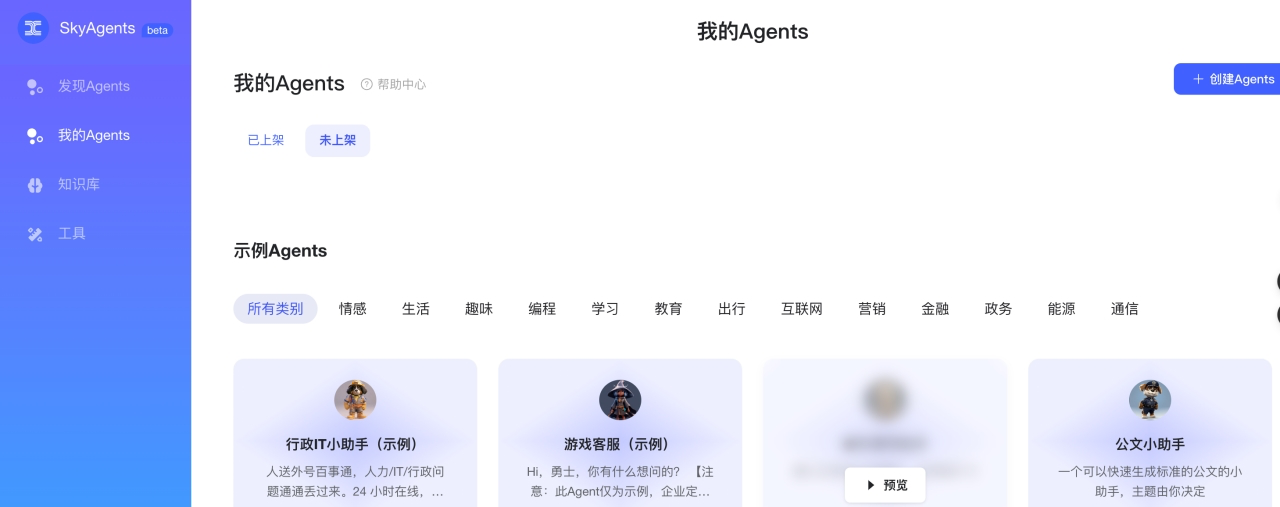Select the 互联网 category
The width and height of the screenshot is (1280, 507).
click(801, 309)
